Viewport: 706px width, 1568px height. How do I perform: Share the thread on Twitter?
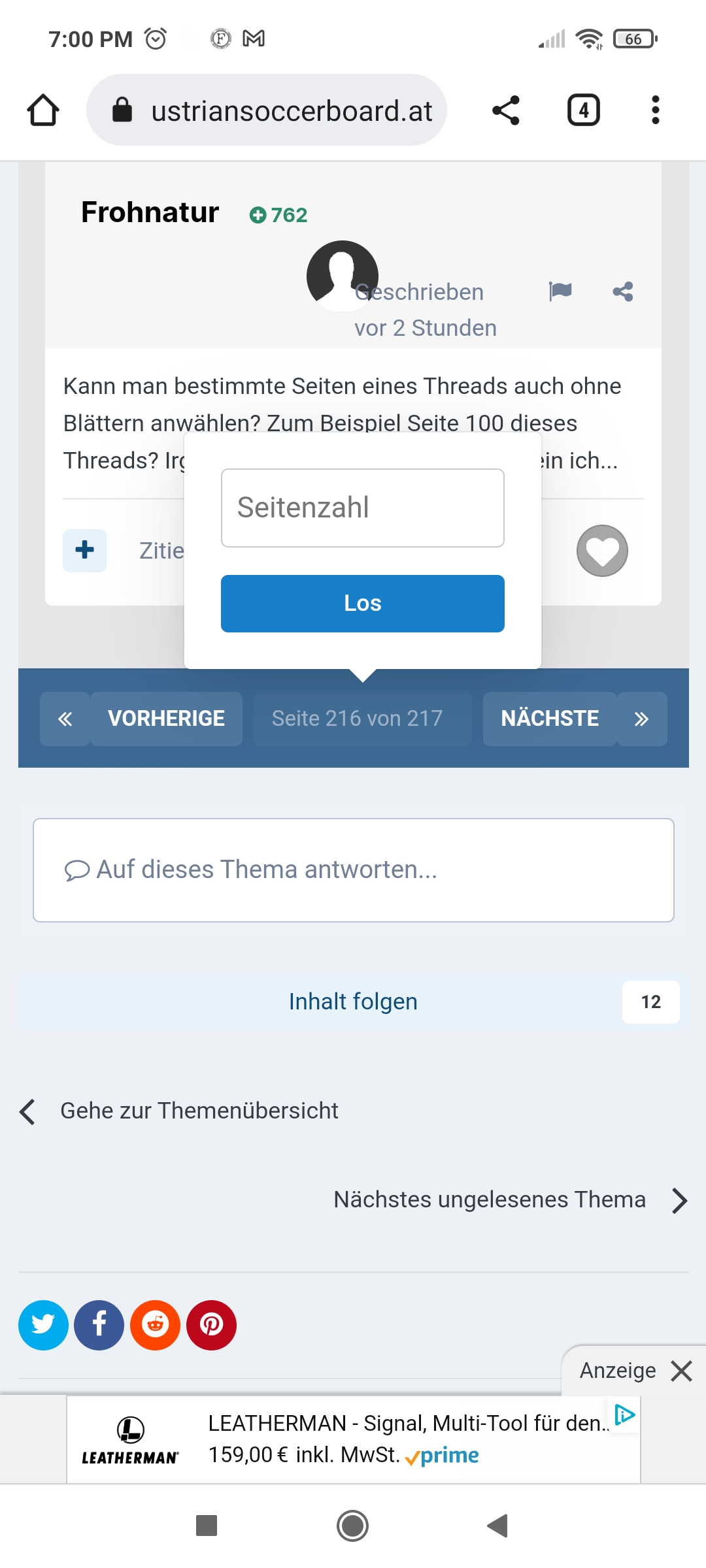(43, 1325)
